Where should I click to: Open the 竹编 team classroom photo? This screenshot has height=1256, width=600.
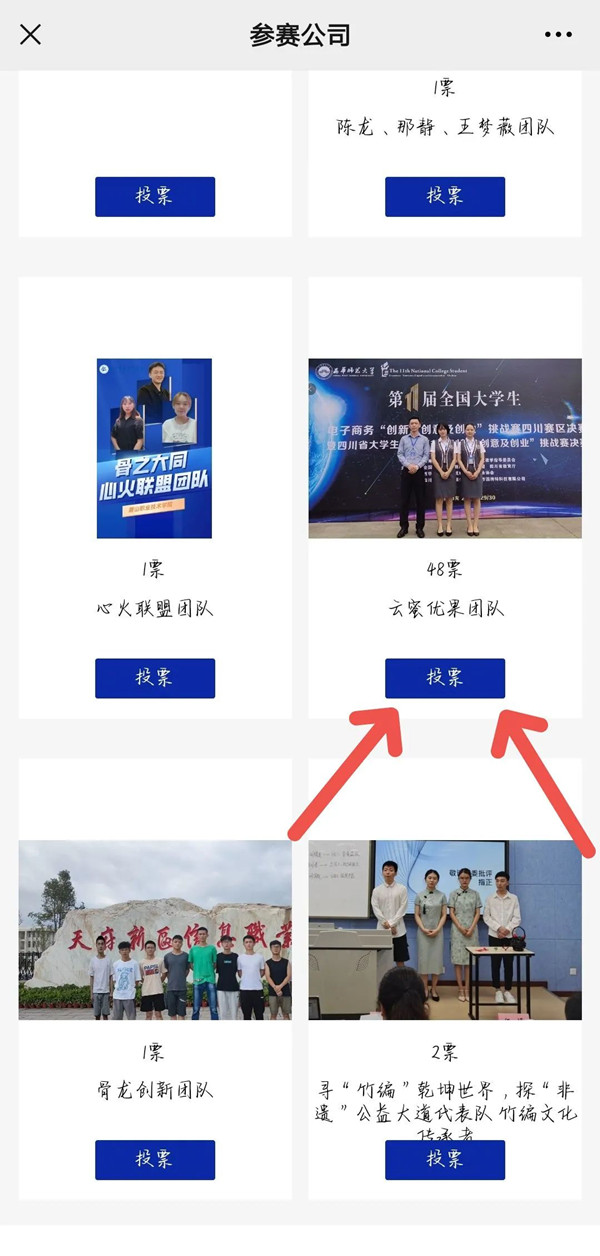445,930
